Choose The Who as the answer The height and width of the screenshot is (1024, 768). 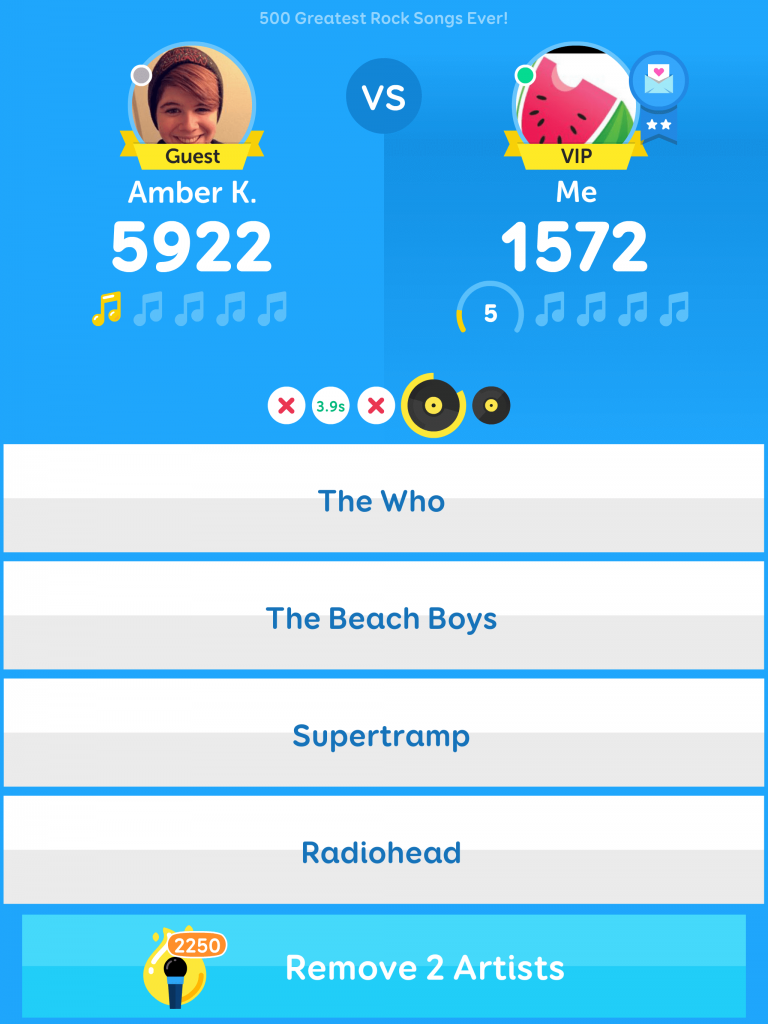pyautogui.click(x=383, y=499)
